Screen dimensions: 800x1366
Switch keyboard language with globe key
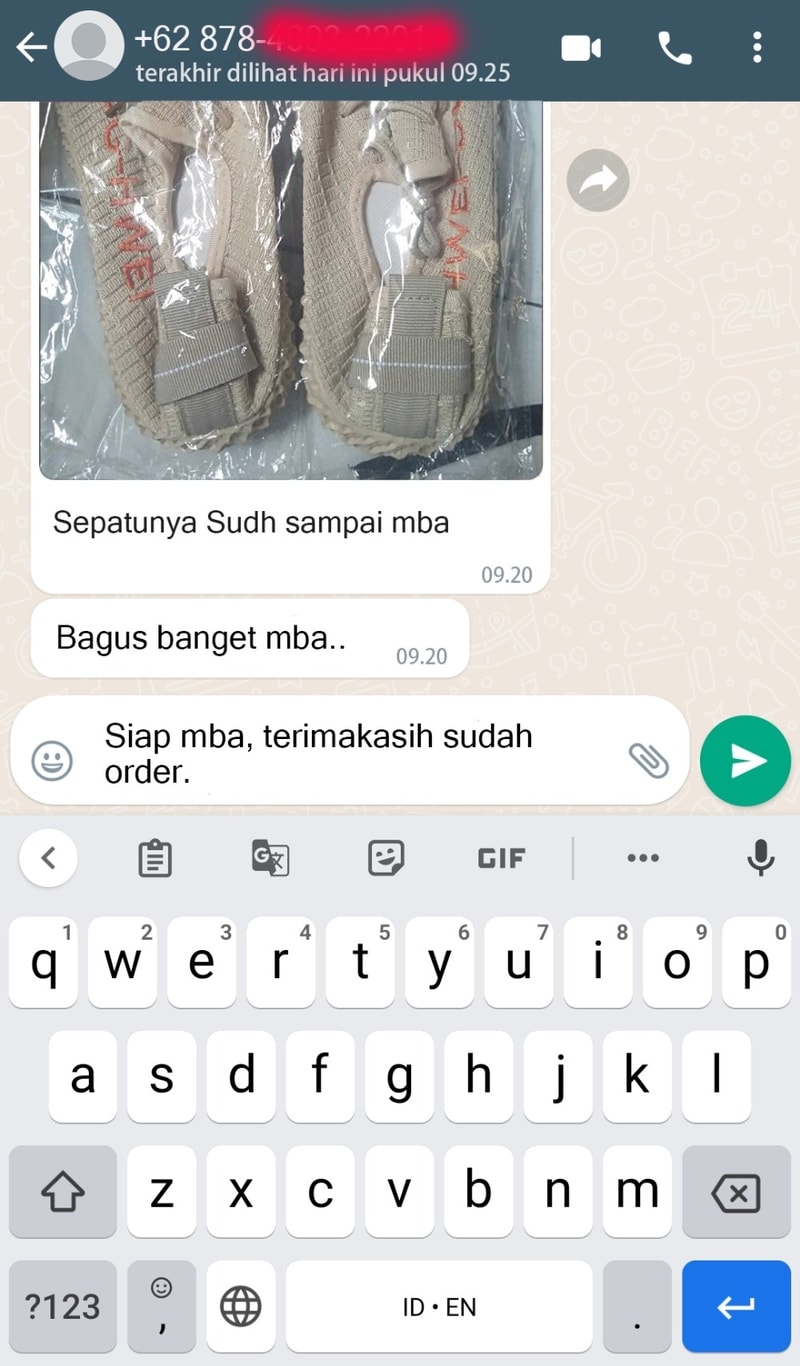coord(240,1306)
